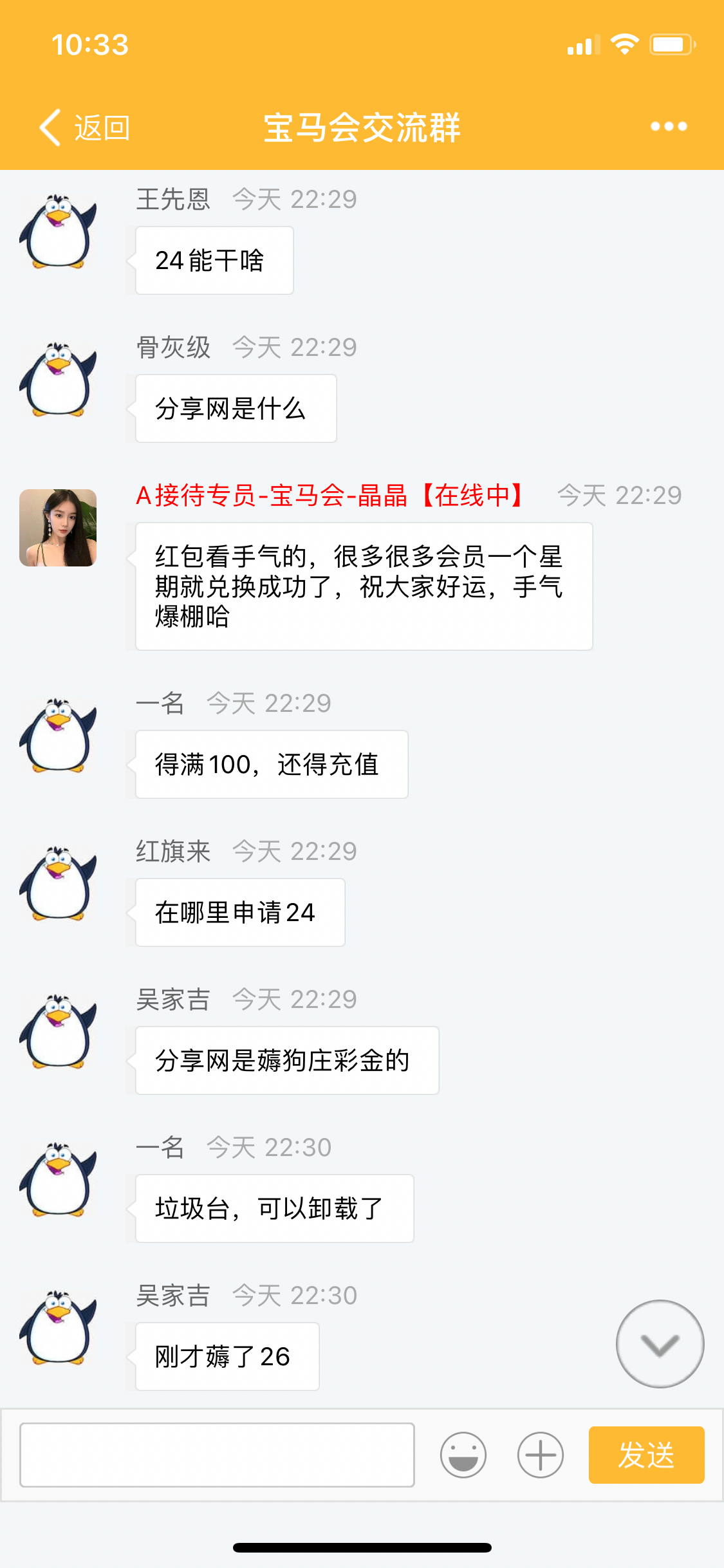The image size is (724, 1568).
Task: Open 骨灰级's penguin avatar
Action: click(58, 380)
